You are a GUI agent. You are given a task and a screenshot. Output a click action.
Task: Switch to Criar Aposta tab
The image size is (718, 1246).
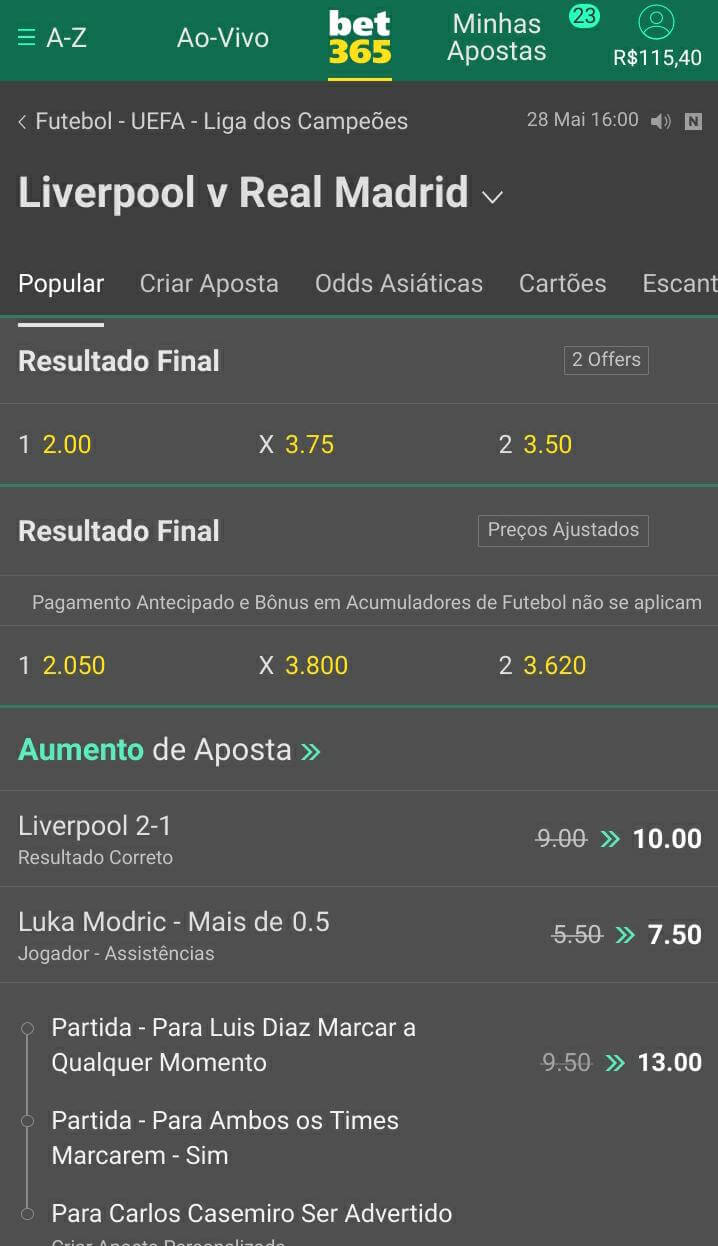pyautogui.click(x=209, y=283)
